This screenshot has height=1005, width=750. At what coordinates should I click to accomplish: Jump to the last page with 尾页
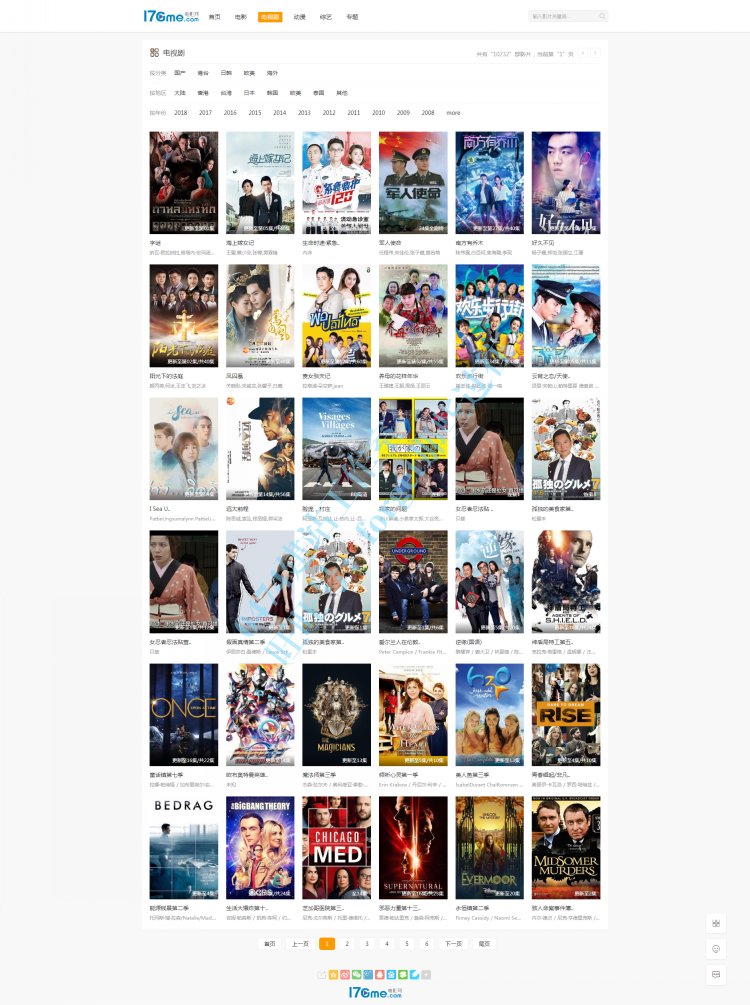click(484, 943)
